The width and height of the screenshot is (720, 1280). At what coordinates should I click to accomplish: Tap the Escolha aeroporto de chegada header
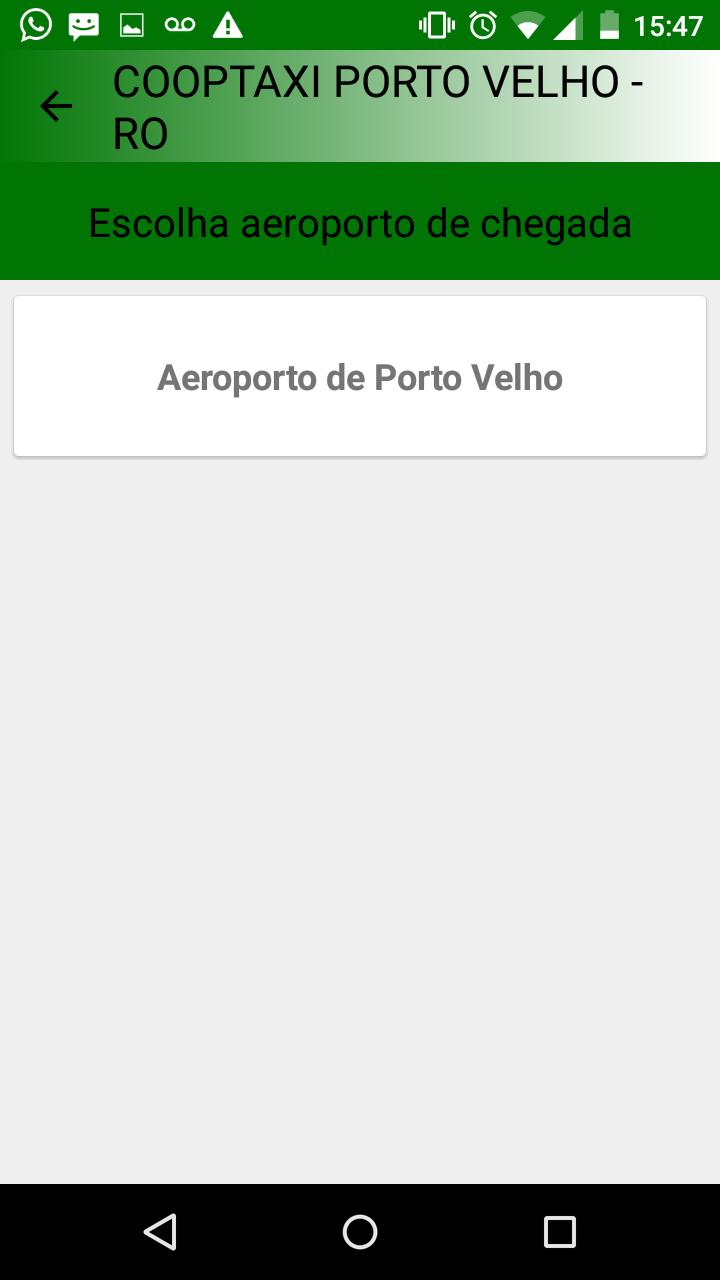(360, 221)
